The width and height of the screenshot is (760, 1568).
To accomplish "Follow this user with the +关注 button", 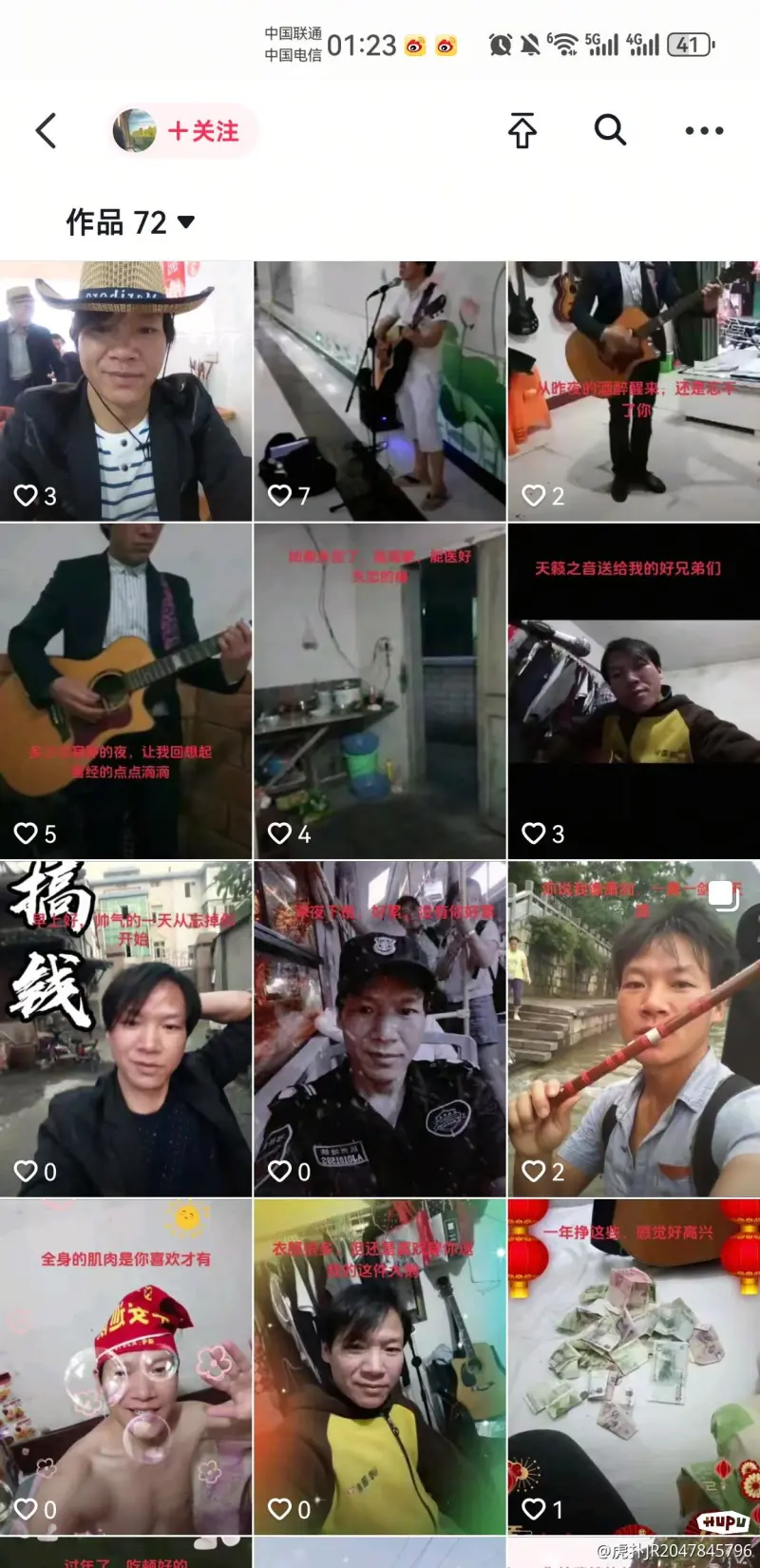I will [x=202, y=131].
